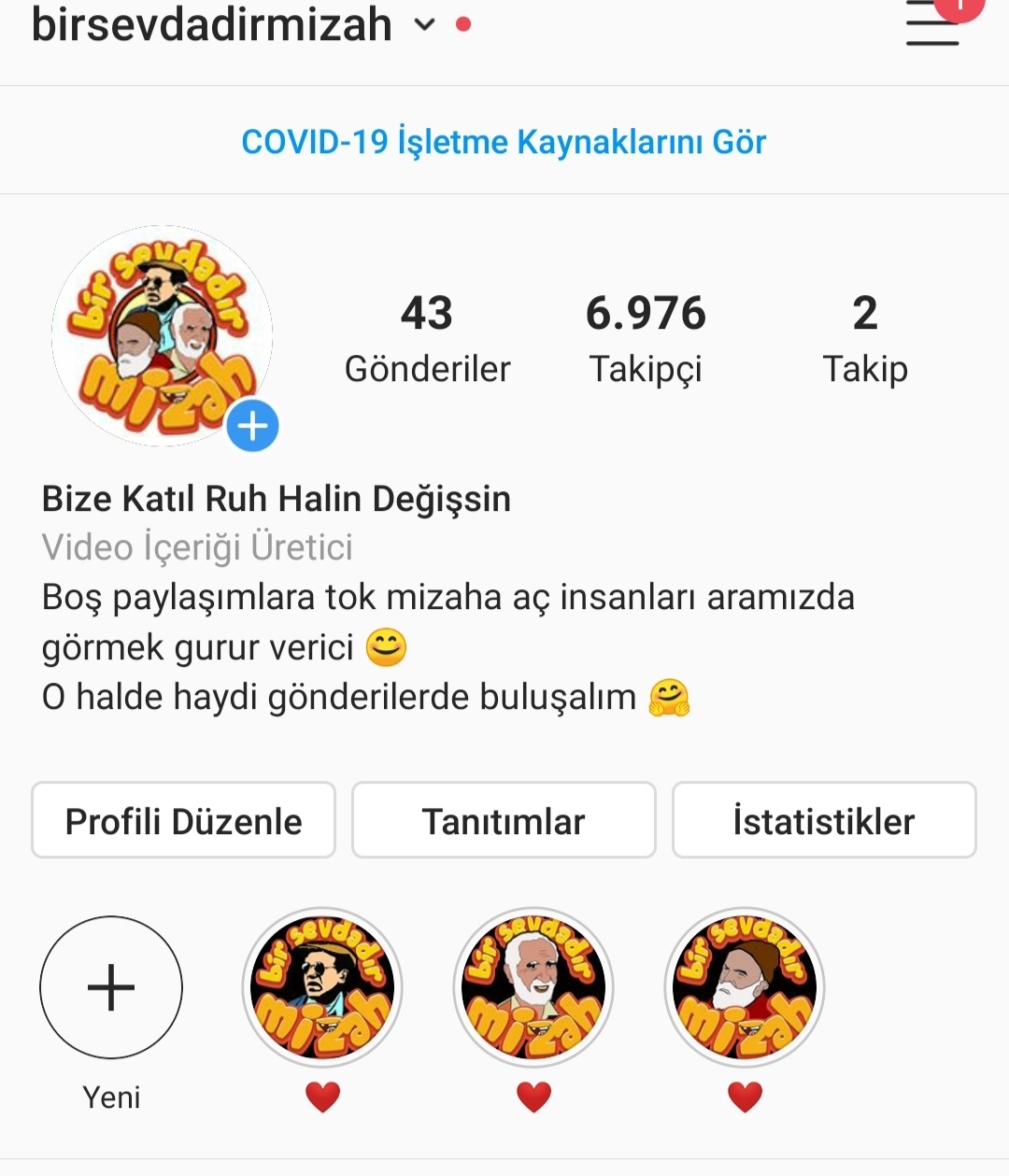Open the highlight with the sunglasses man

click(322, 987)
